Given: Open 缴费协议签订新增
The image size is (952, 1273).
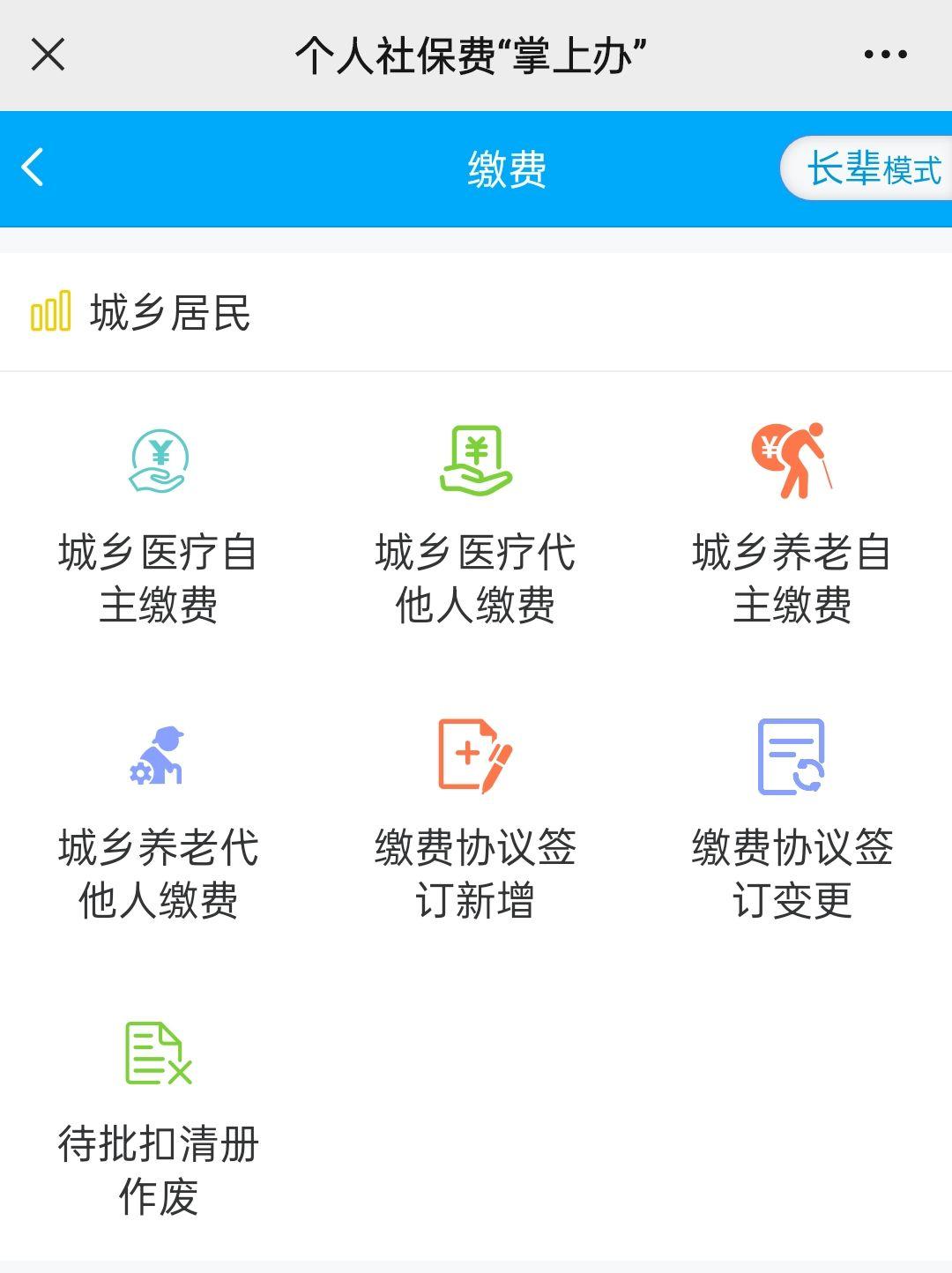Looking at the screenshot, I should point(476,822).
